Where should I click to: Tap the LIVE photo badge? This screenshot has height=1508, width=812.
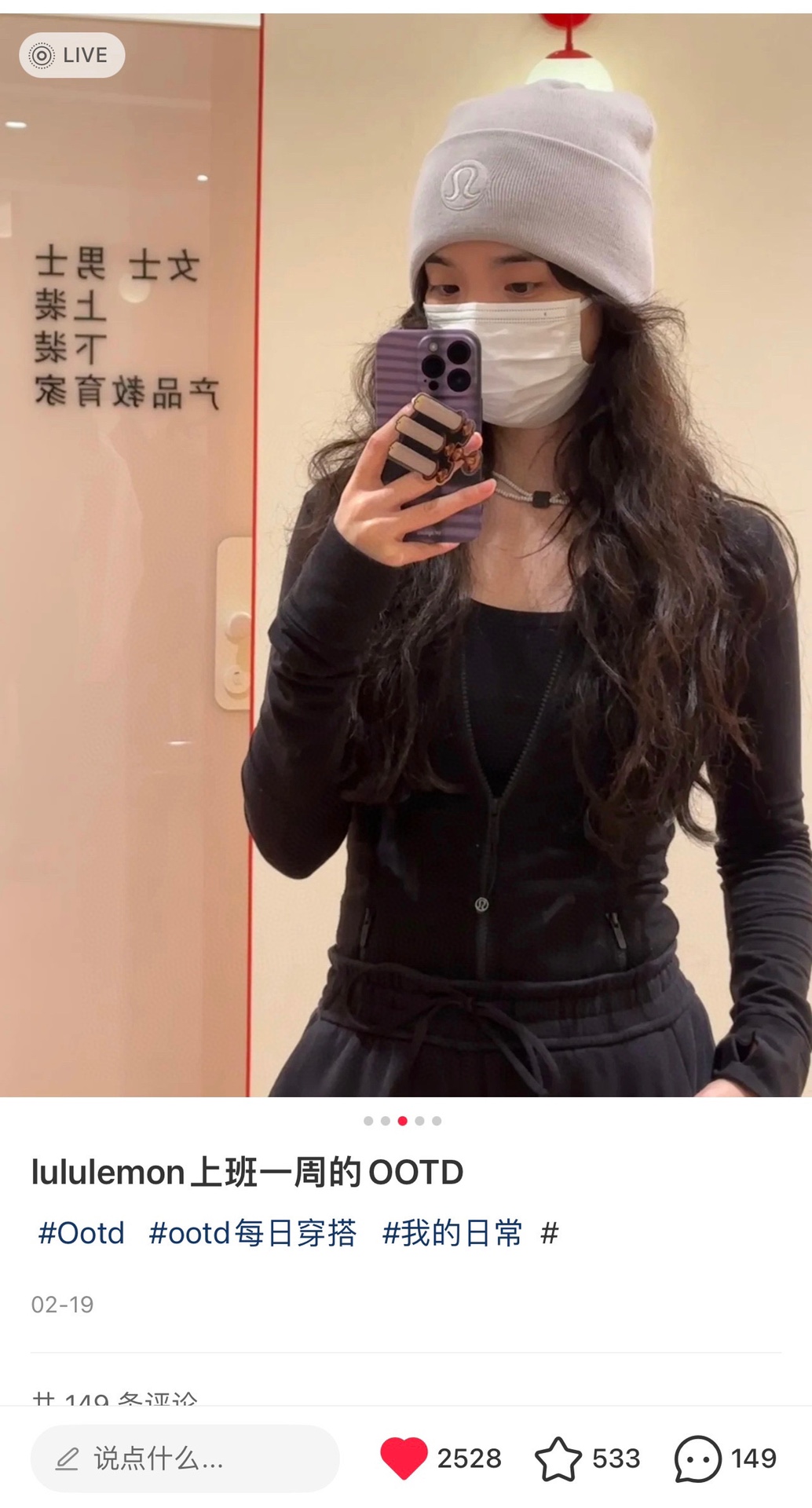(71, 55)
